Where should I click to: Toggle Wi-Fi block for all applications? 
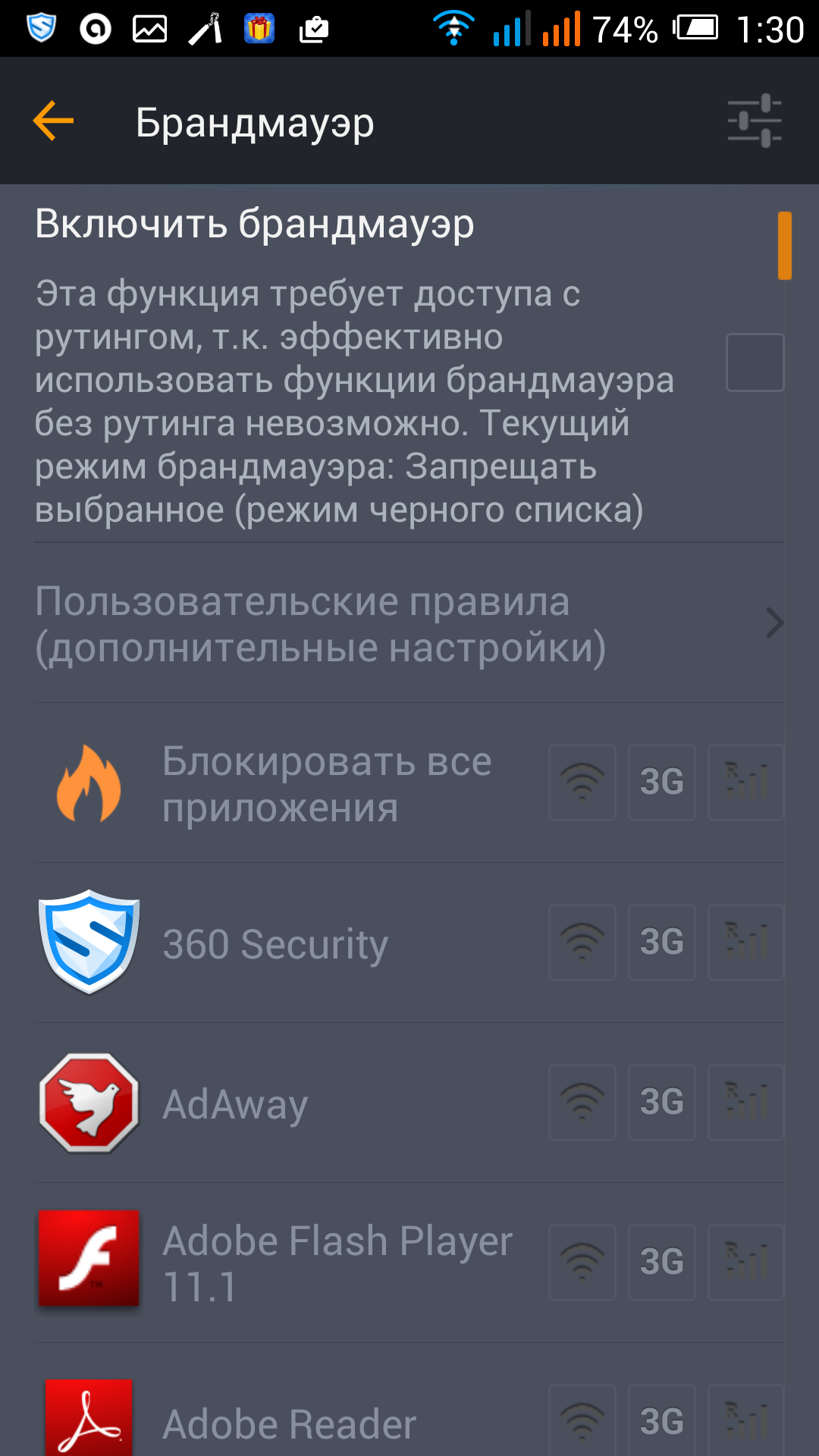coord(582,783)
